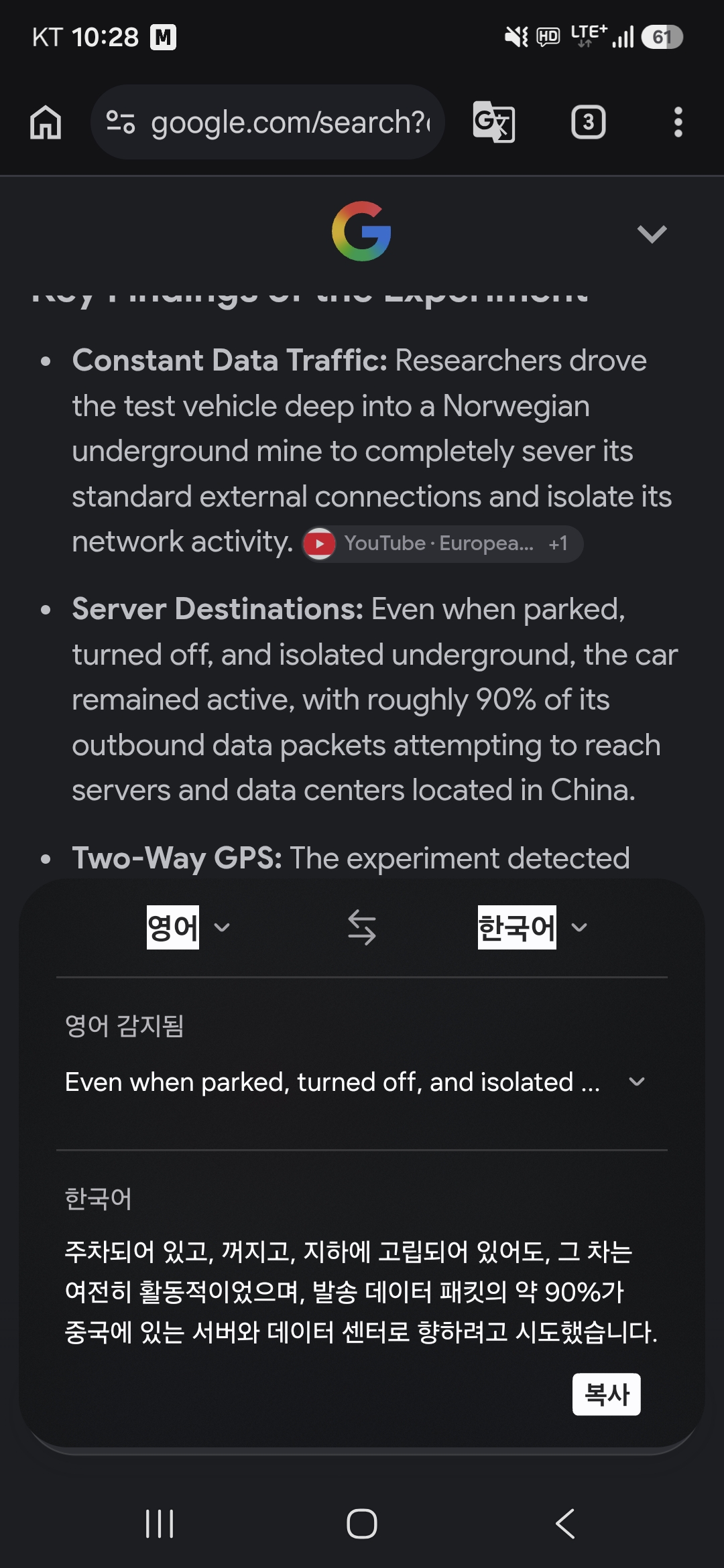Open the browser overflow menu
The width and height of the screenshot is (724, 1568).
tap(678, 122)
